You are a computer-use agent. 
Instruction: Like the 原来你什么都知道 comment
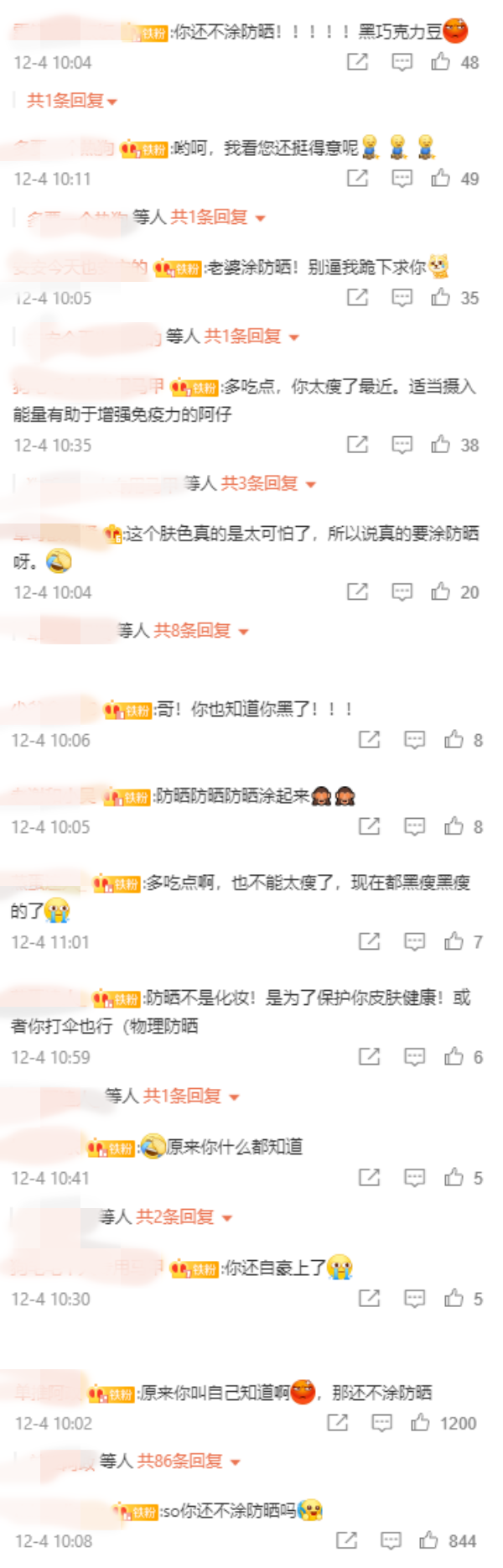pyautogui.click(x=454, y=1178)
